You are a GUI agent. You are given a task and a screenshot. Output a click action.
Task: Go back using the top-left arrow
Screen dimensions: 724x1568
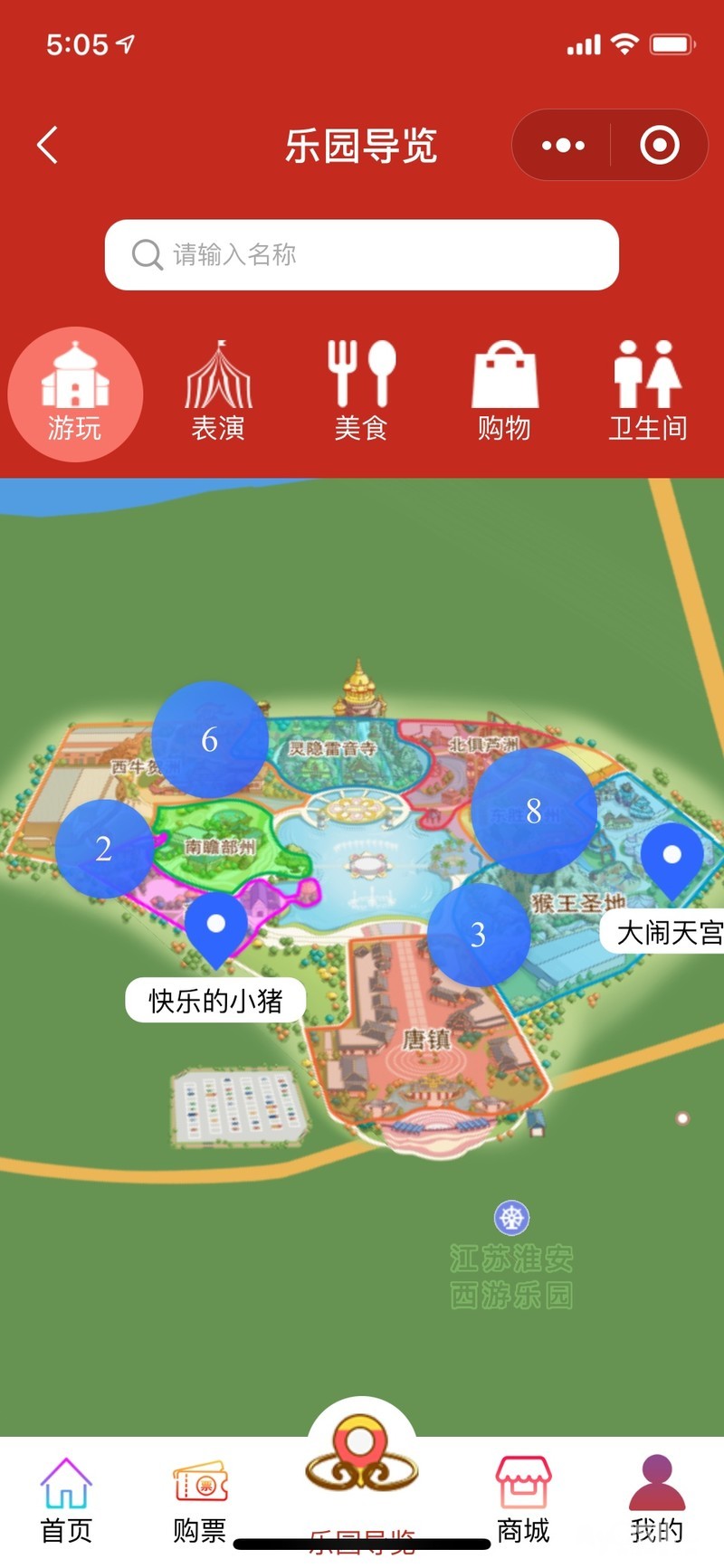[48, 145]
